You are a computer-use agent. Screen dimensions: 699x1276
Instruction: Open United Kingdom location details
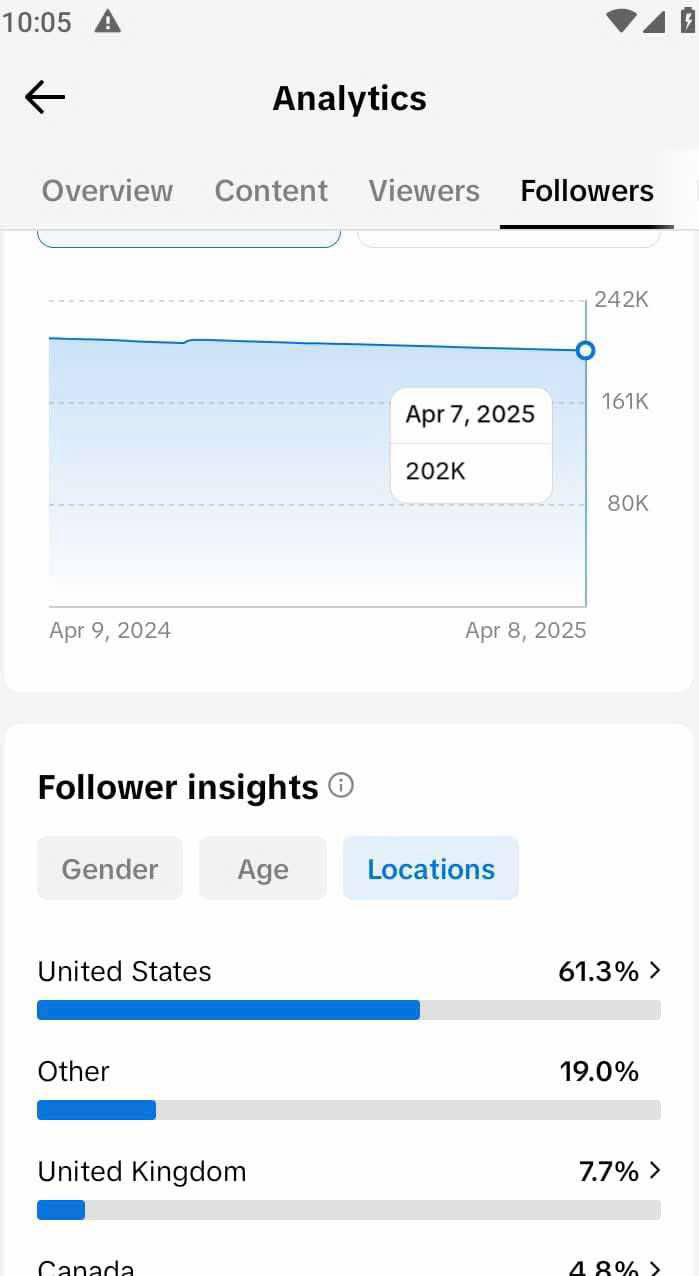(349, 1186)
